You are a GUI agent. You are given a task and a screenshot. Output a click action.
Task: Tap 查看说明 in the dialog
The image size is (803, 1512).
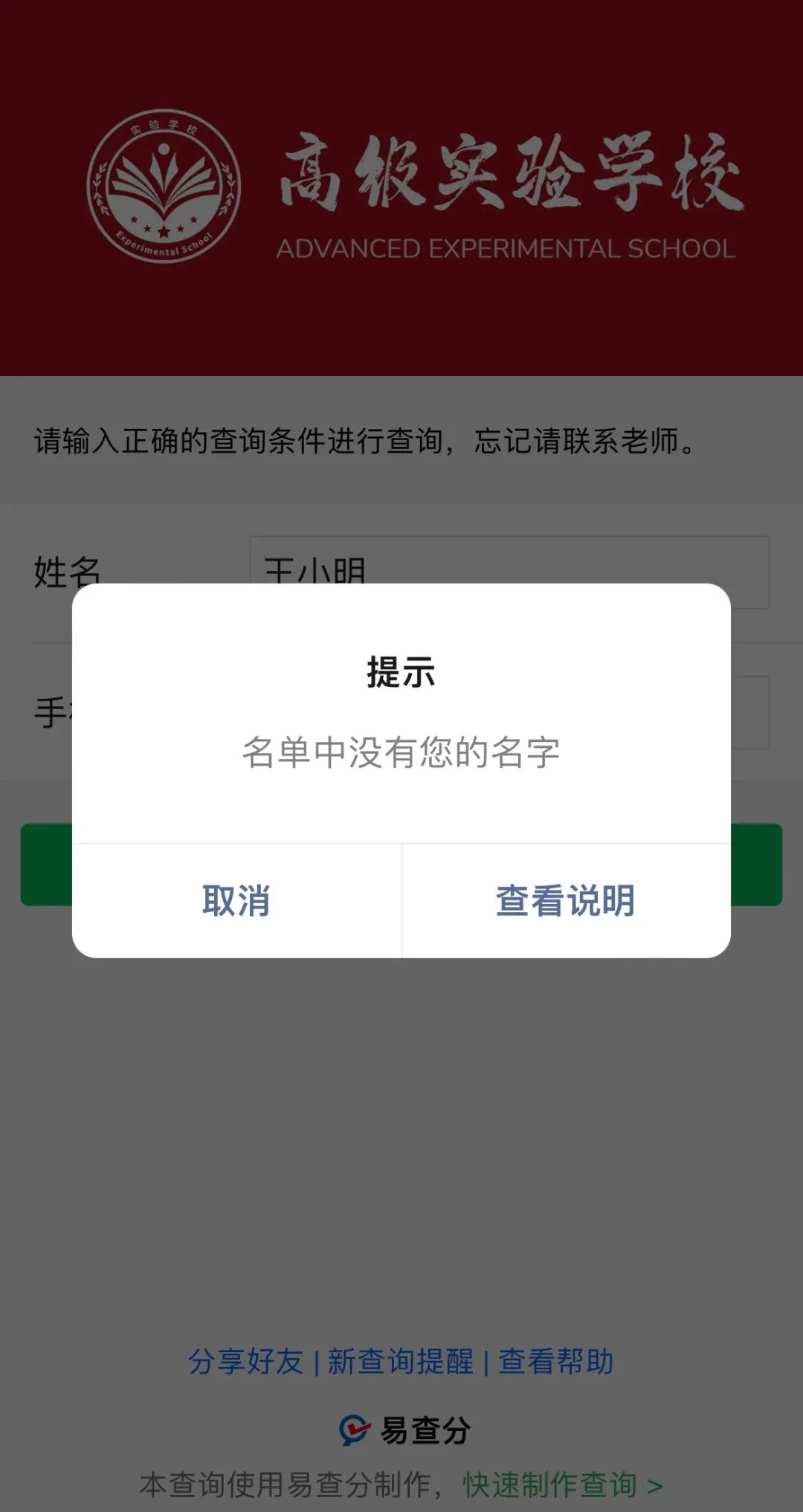tap(565, 900)
